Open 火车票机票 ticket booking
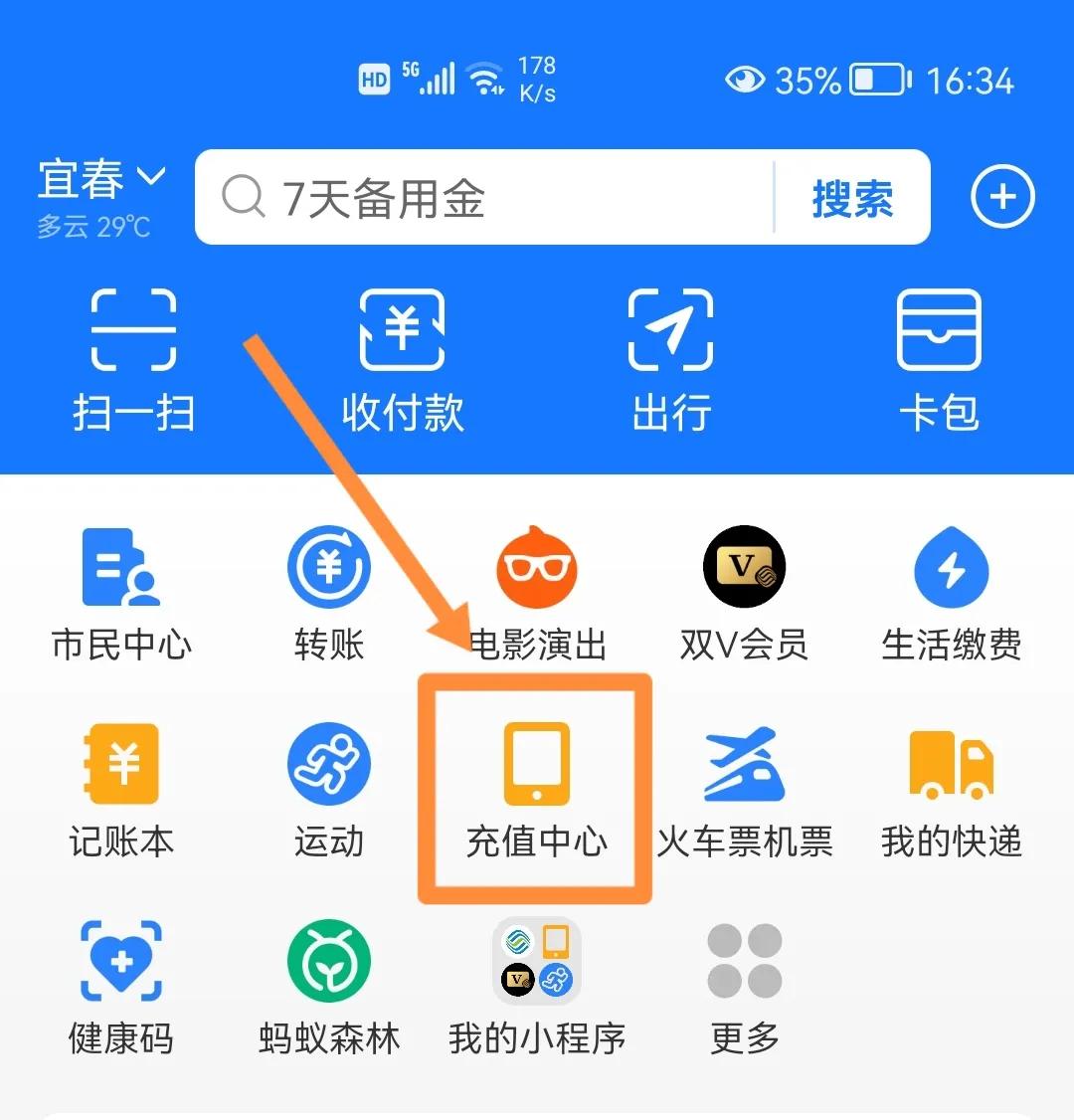1074x1120 pixels. [745, 786]
